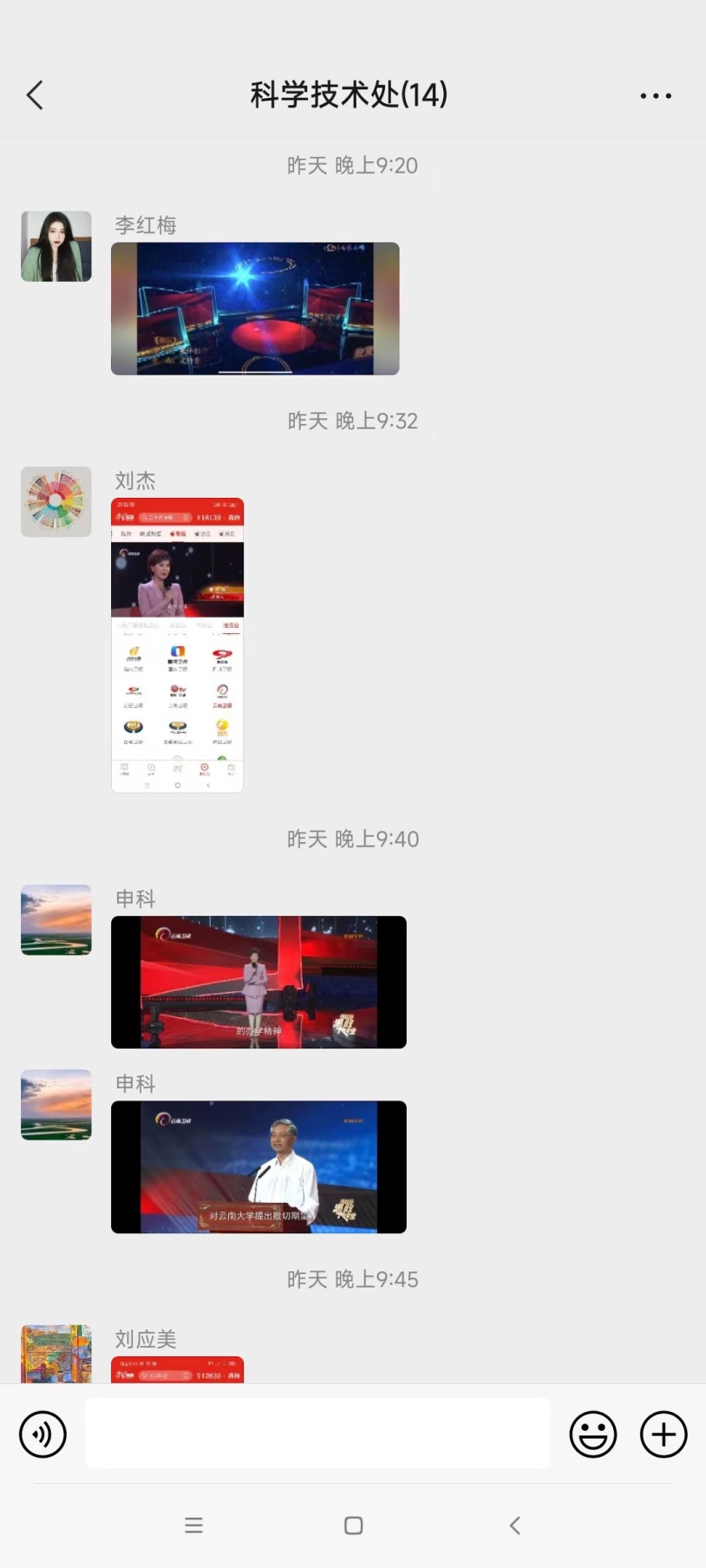This screenshot has height=1568, width=706.
Task: Tap 李红梅's profile avatar
Action: (x=56, y=246)
